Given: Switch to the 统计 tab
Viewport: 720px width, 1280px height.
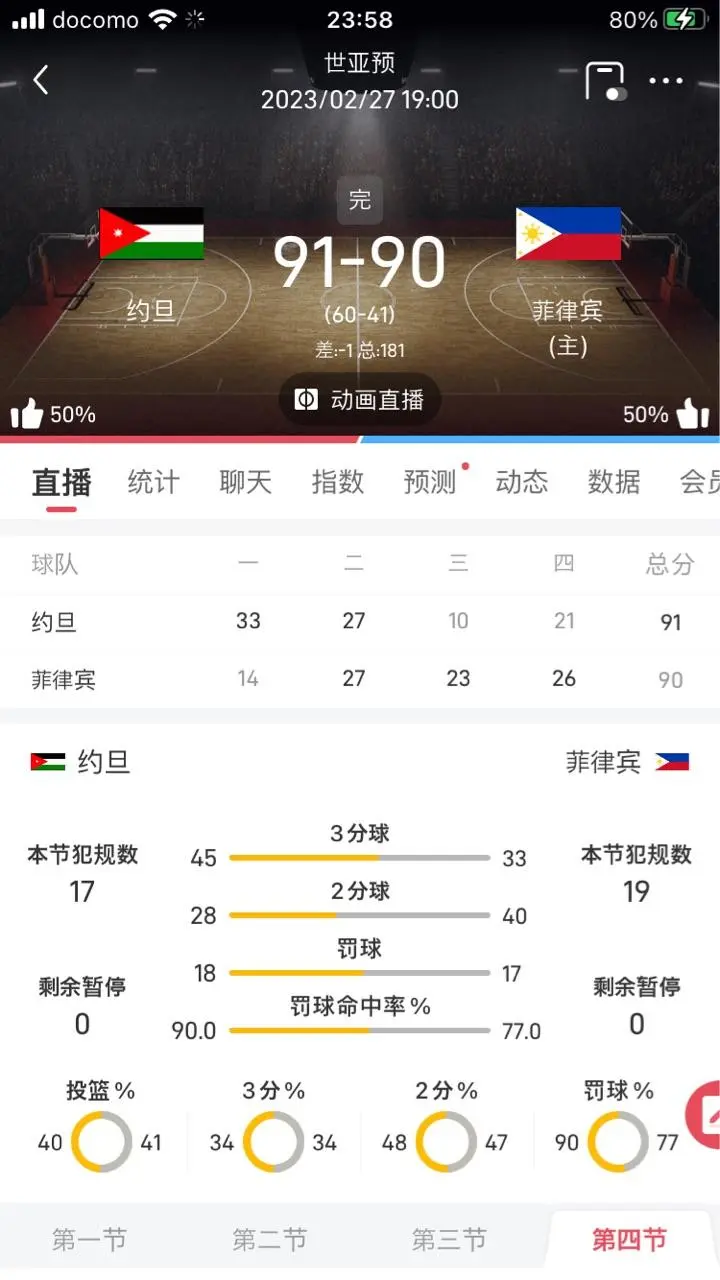Looking at the screenshot, I should pos(152,482).
